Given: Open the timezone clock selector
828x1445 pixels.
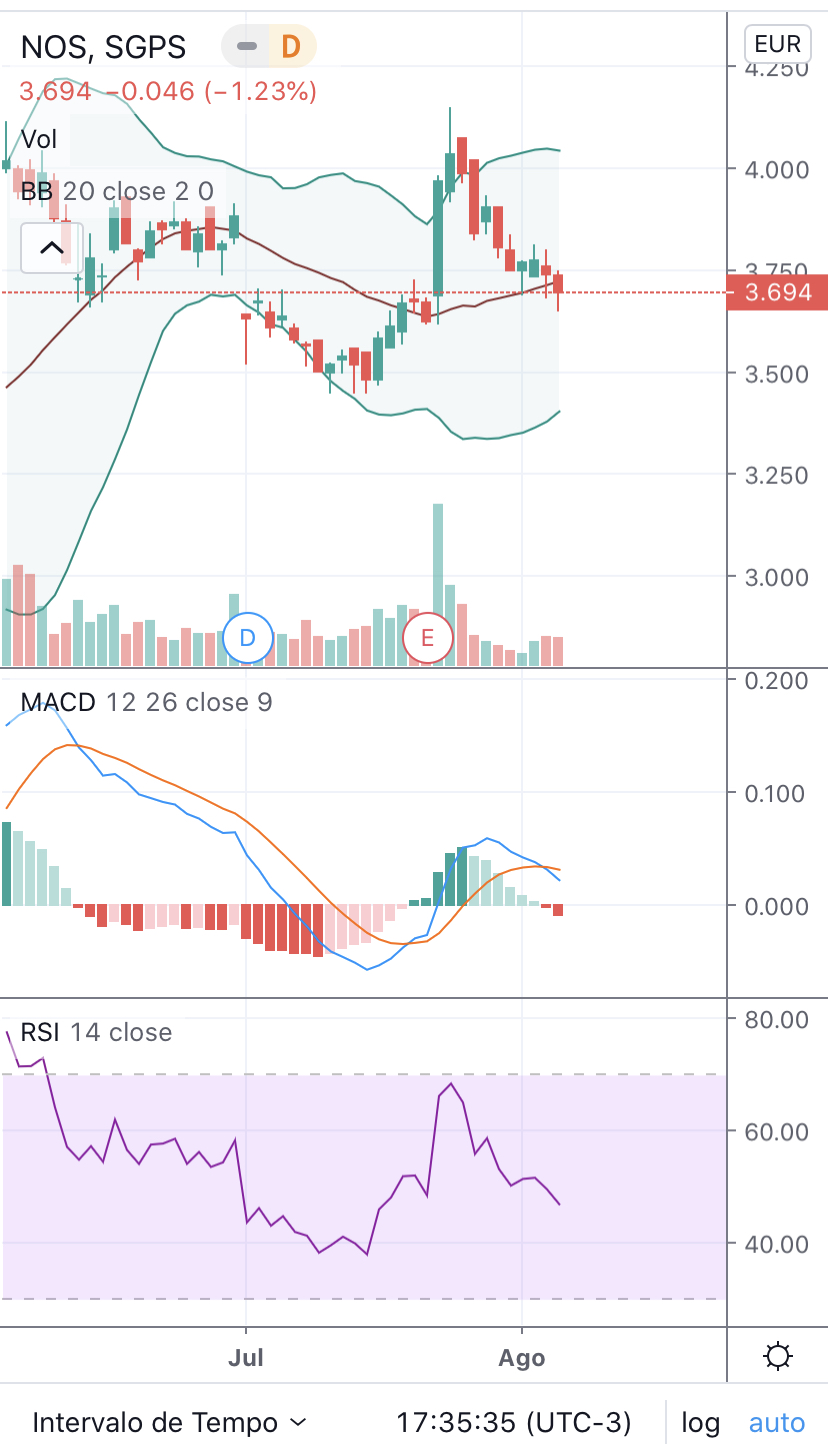Looking at the screenshot, I should pos(514,1421).
